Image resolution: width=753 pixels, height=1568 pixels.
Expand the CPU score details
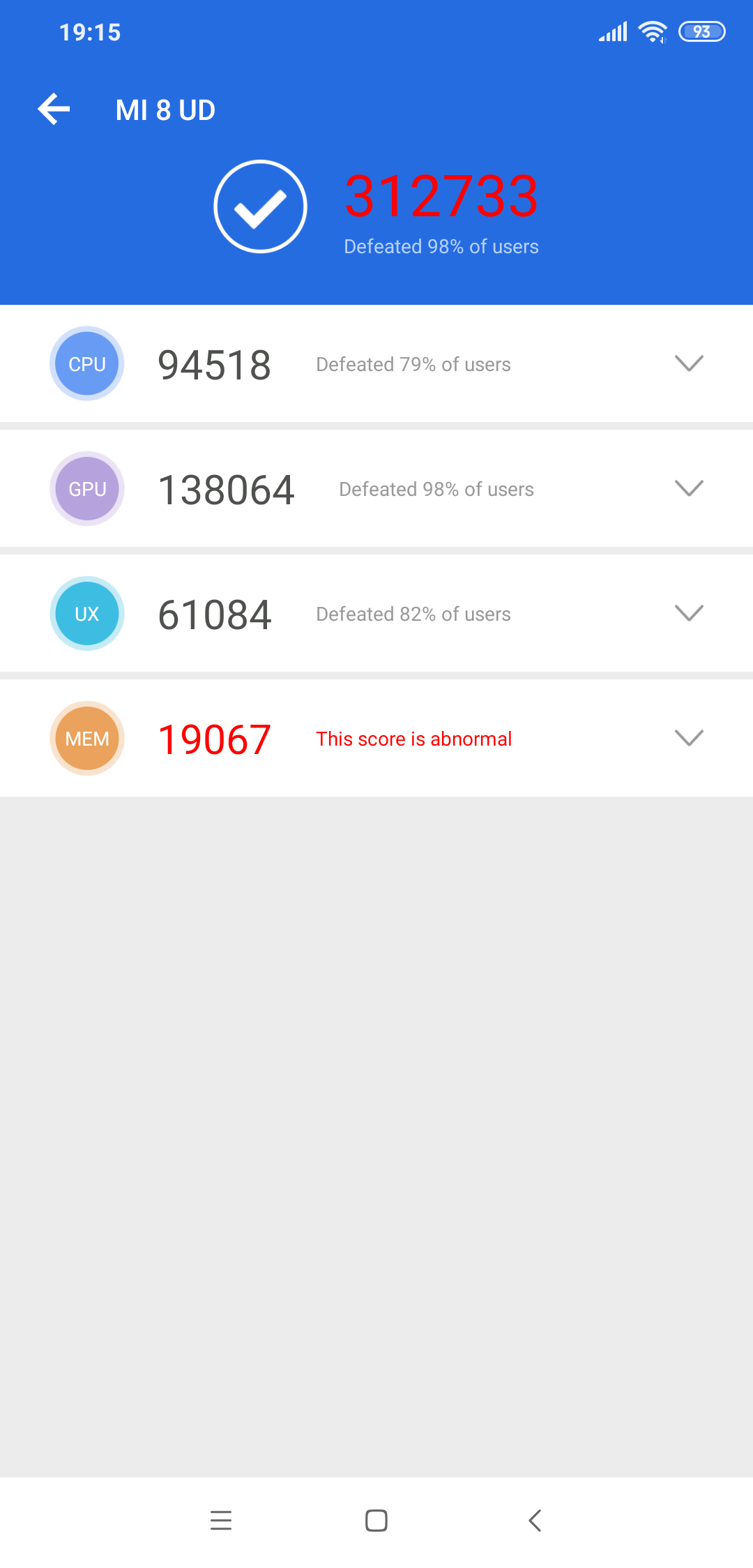point(689,363)
